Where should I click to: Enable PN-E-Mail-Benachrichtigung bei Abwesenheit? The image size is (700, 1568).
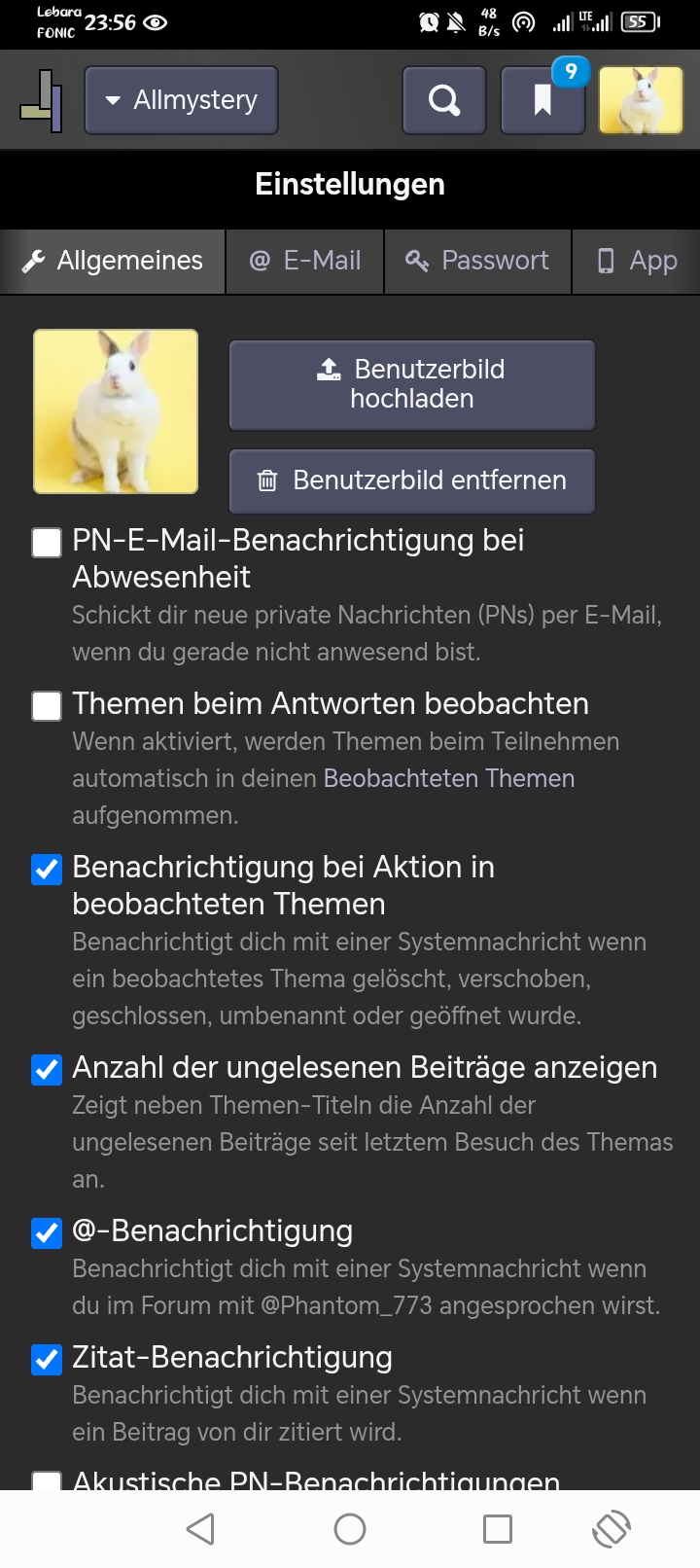point(47,543)
